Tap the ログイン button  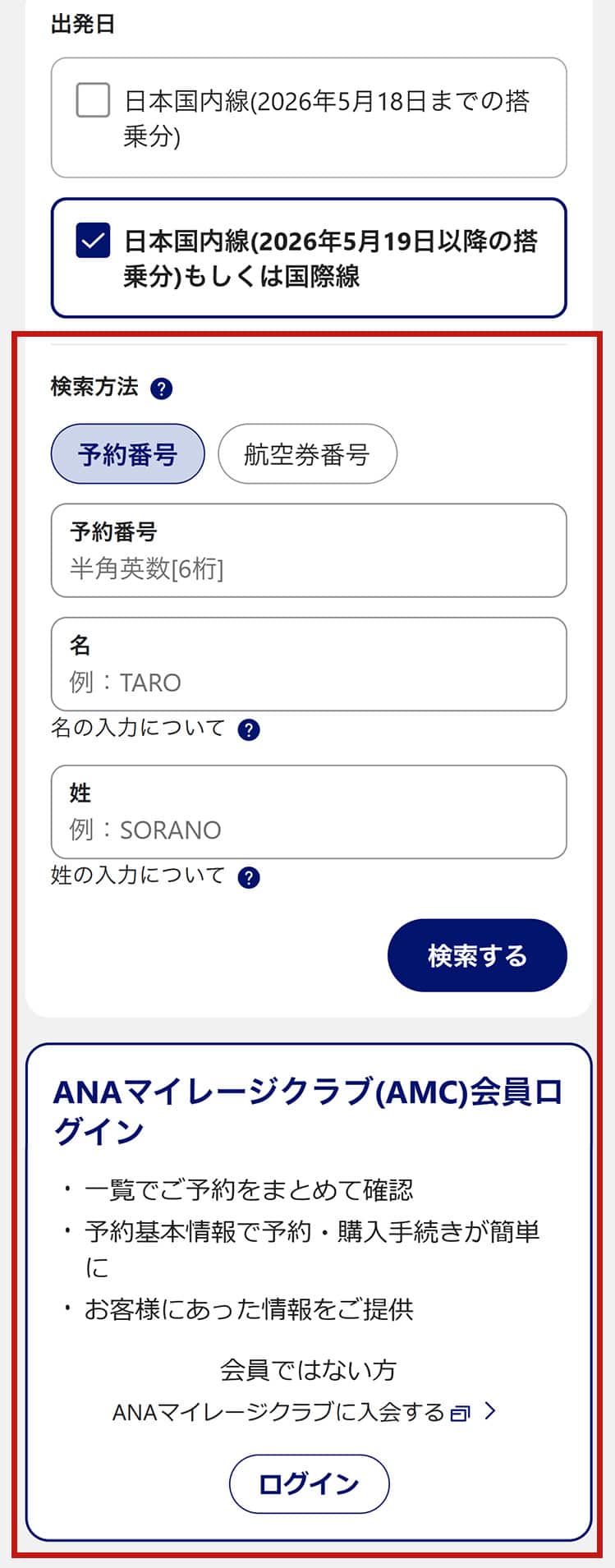pos(309,1483)
